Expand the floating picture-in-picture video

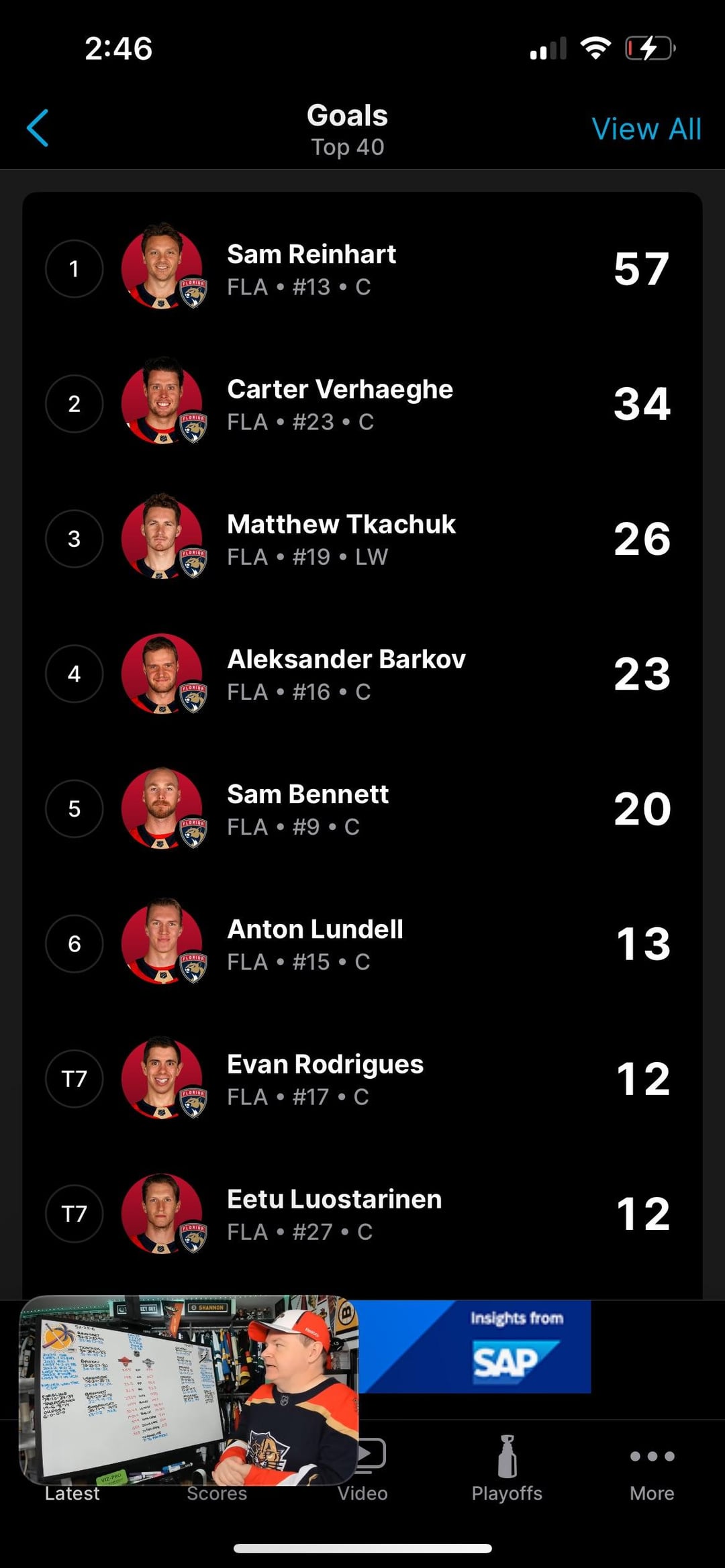click(x=189, y=1389)
